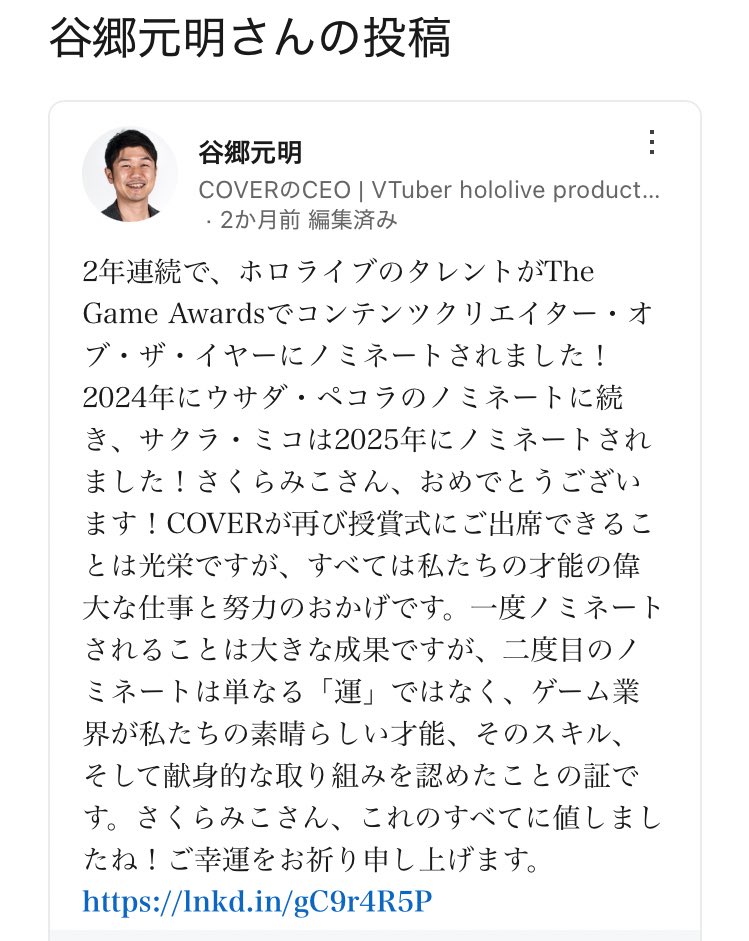Tap the author name 谷郷元明
Viewport: 749px width, 941px height.
click(250, 153)
